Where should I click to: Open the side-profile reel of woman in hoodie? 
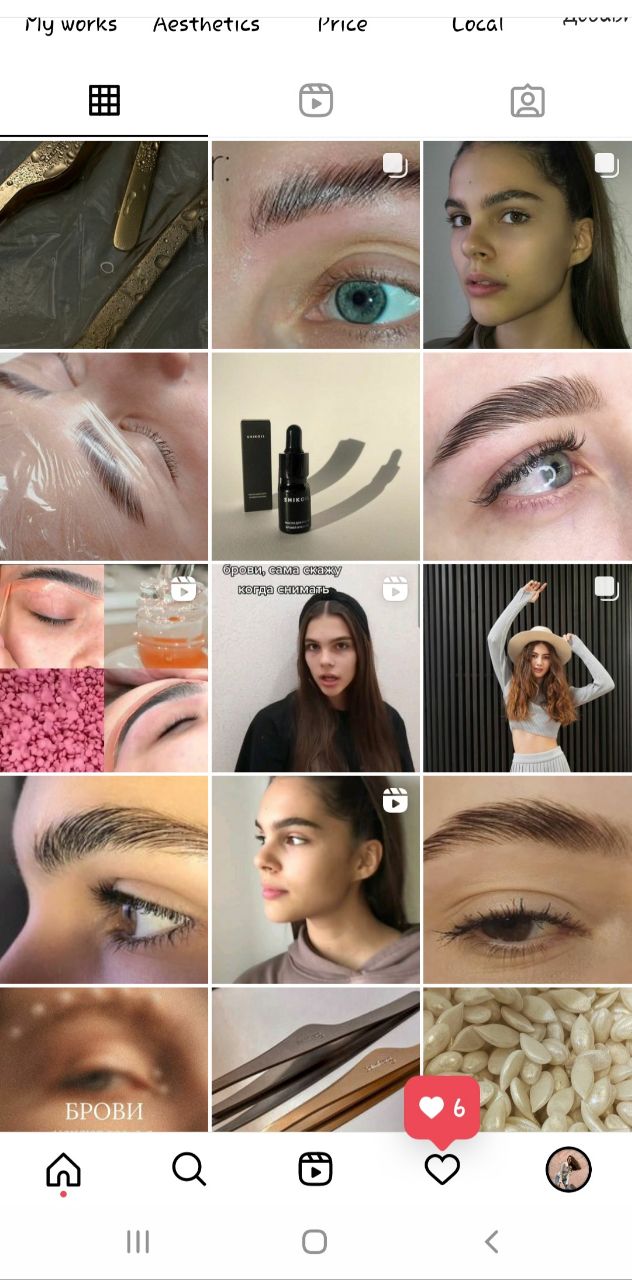pos(316,880)
